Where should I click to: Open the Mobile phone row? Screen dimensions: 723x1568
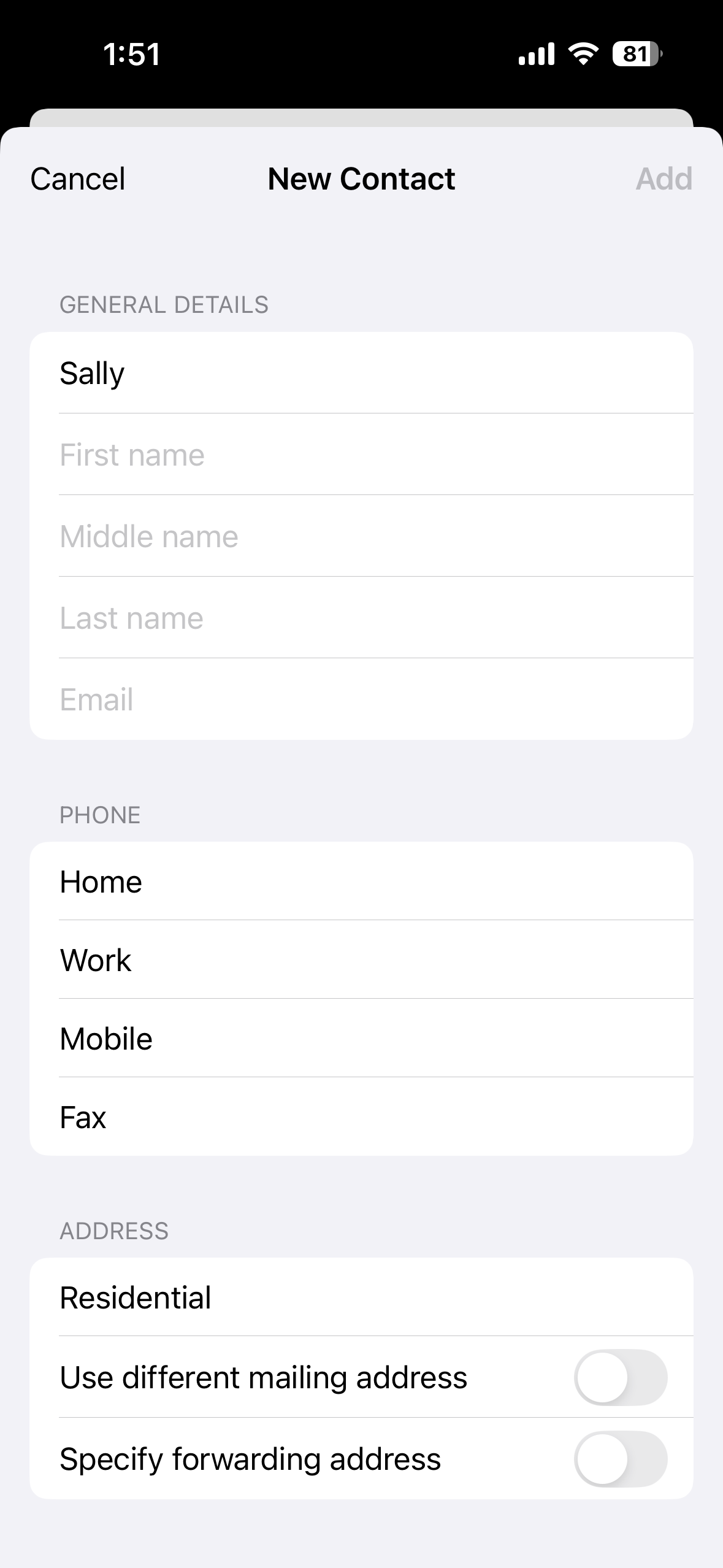pyautogui.click(x=361, y=1039)
